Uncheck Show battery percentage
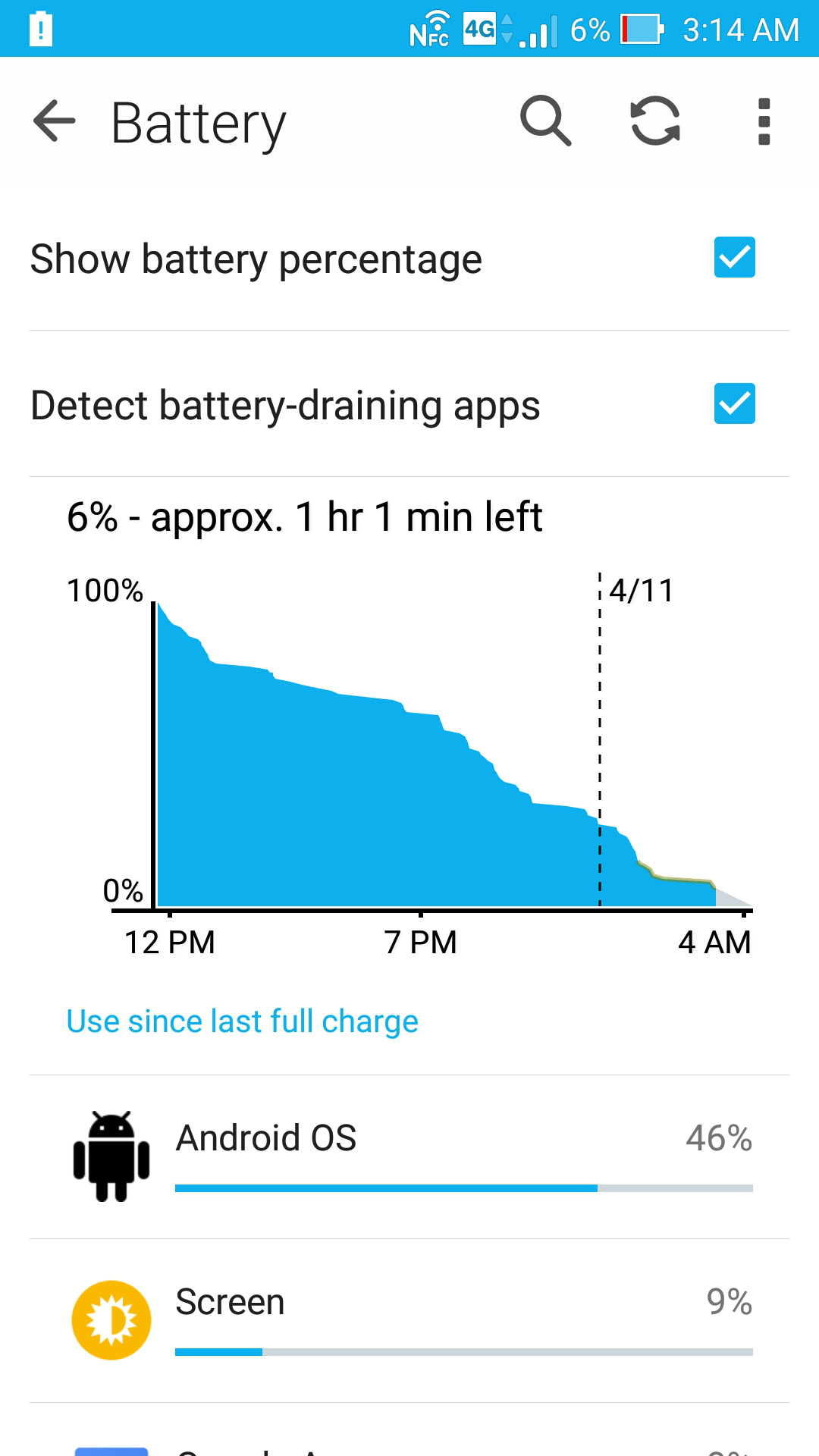Image resolution: width=819 pixels, height=1456 pixels. (x=734, y=258)
